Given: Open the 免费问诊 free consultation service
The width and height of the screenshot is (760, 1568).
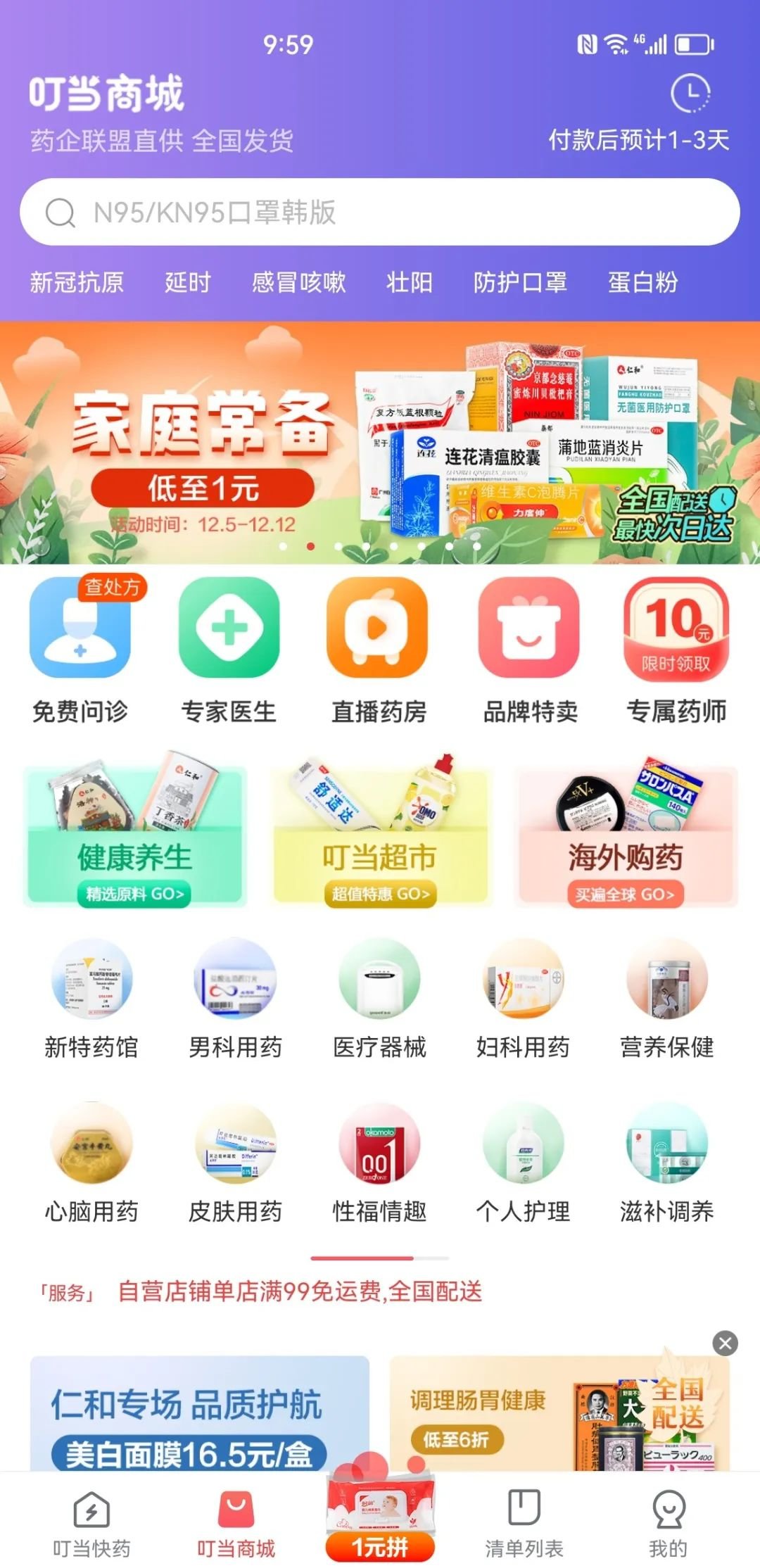Looking at the screenshot, I should [79, 632].
